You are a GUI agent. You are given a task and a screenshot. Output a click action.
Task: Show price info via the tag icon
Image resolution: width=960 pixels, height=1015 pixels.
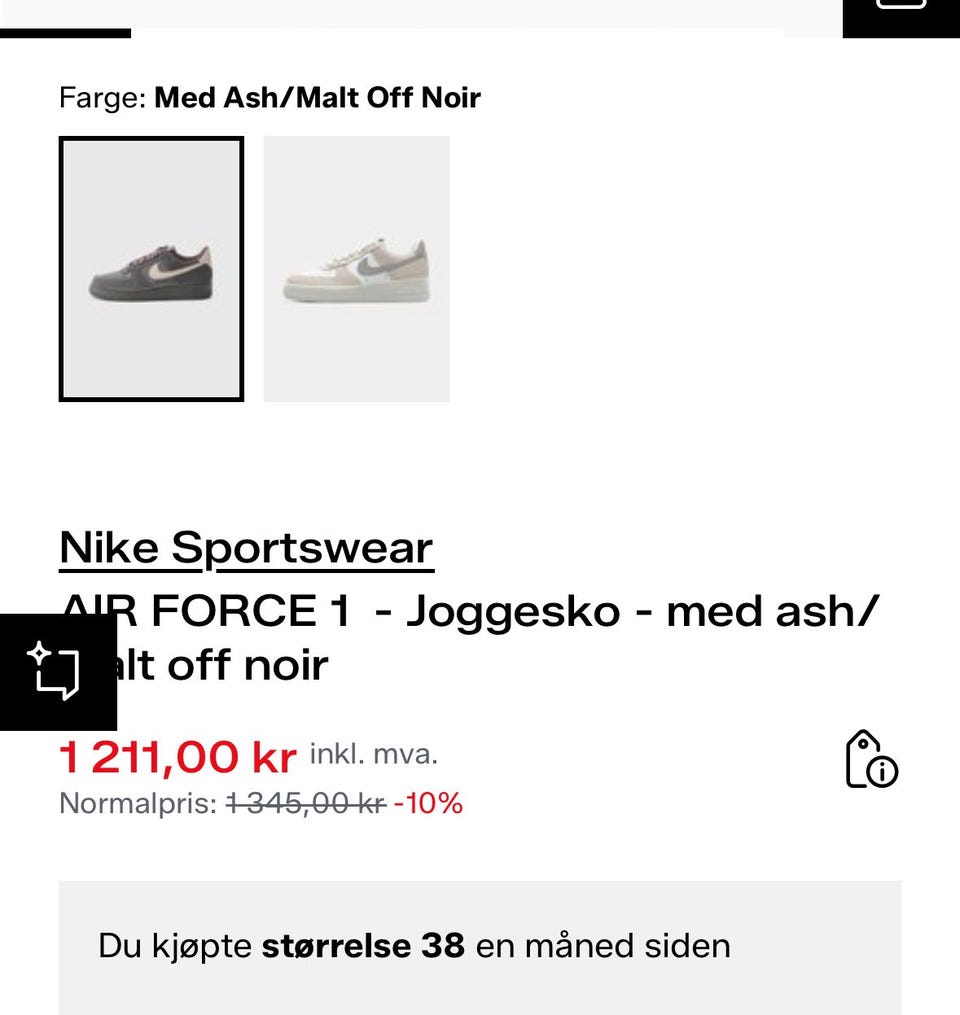[x=871, y=760]
